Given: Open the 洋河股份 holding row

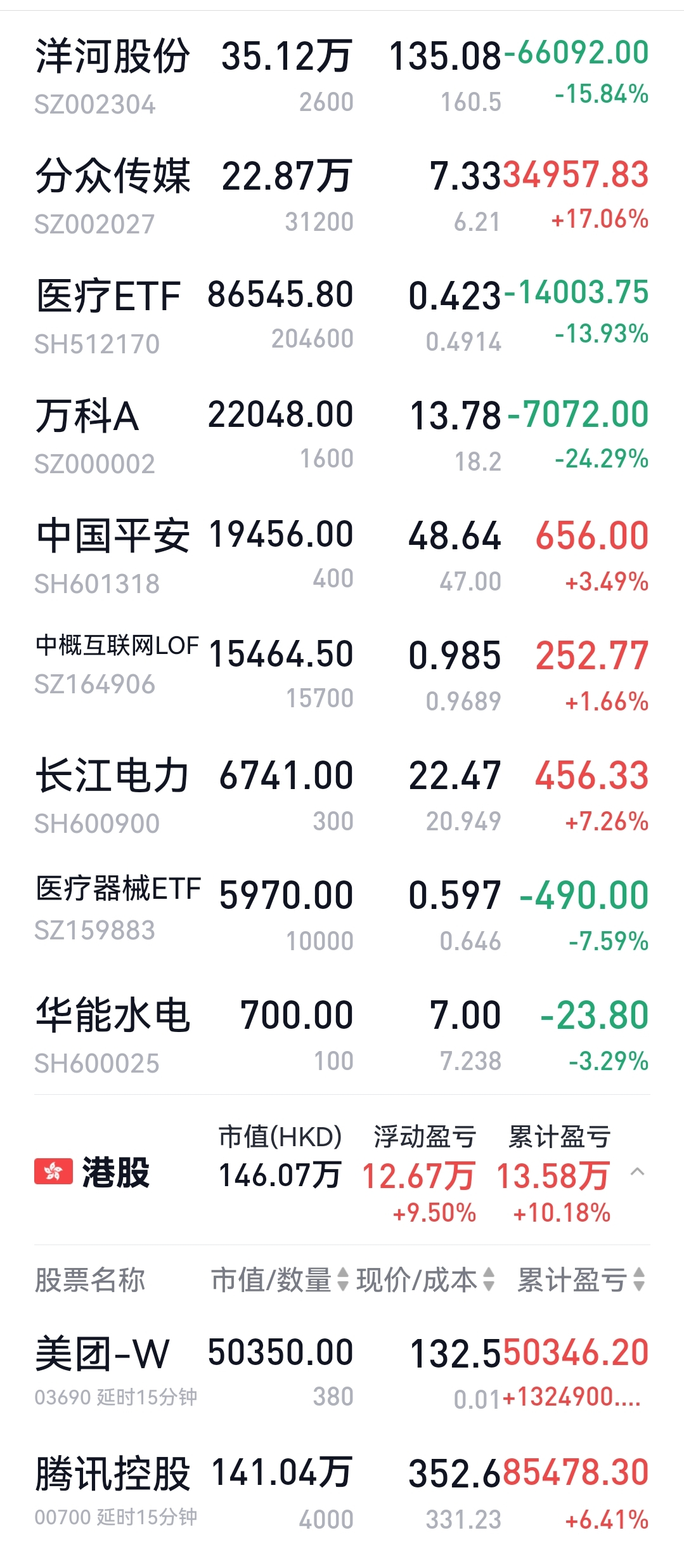Looking at the screenshot, I should pos(342,75).
